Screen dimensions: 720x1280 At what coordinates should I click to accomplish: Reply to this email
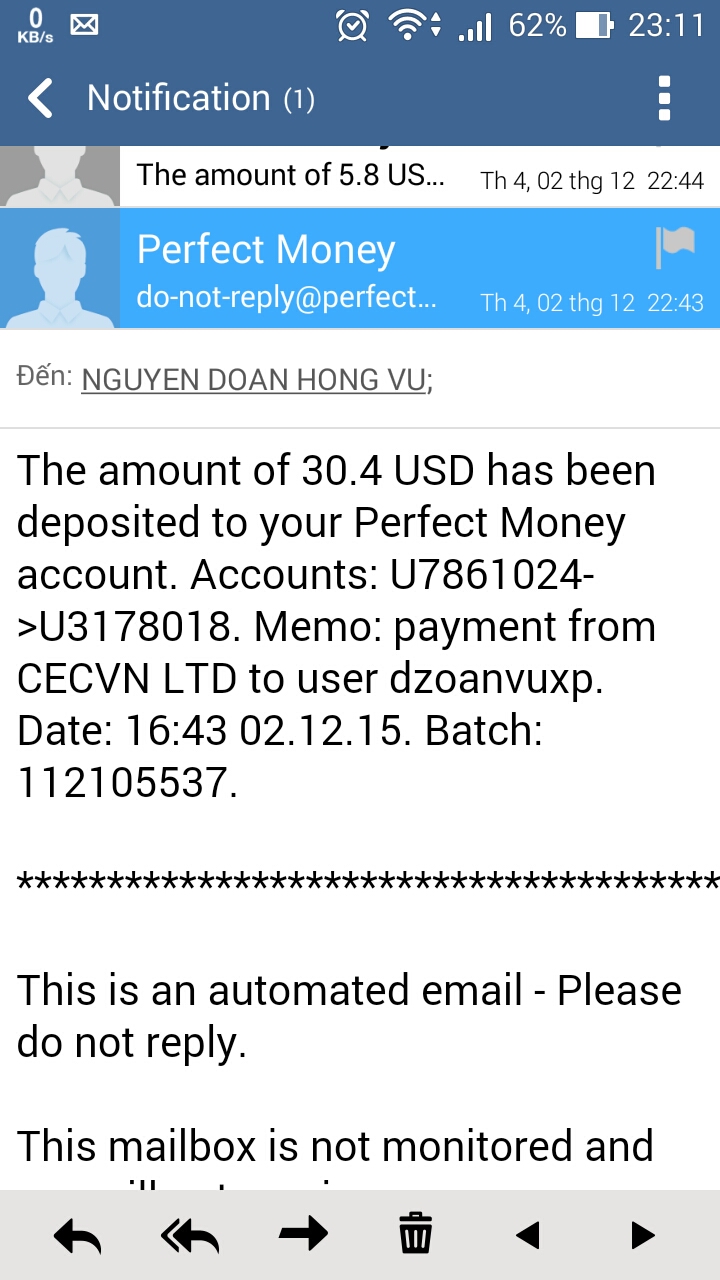point(78,1235)
